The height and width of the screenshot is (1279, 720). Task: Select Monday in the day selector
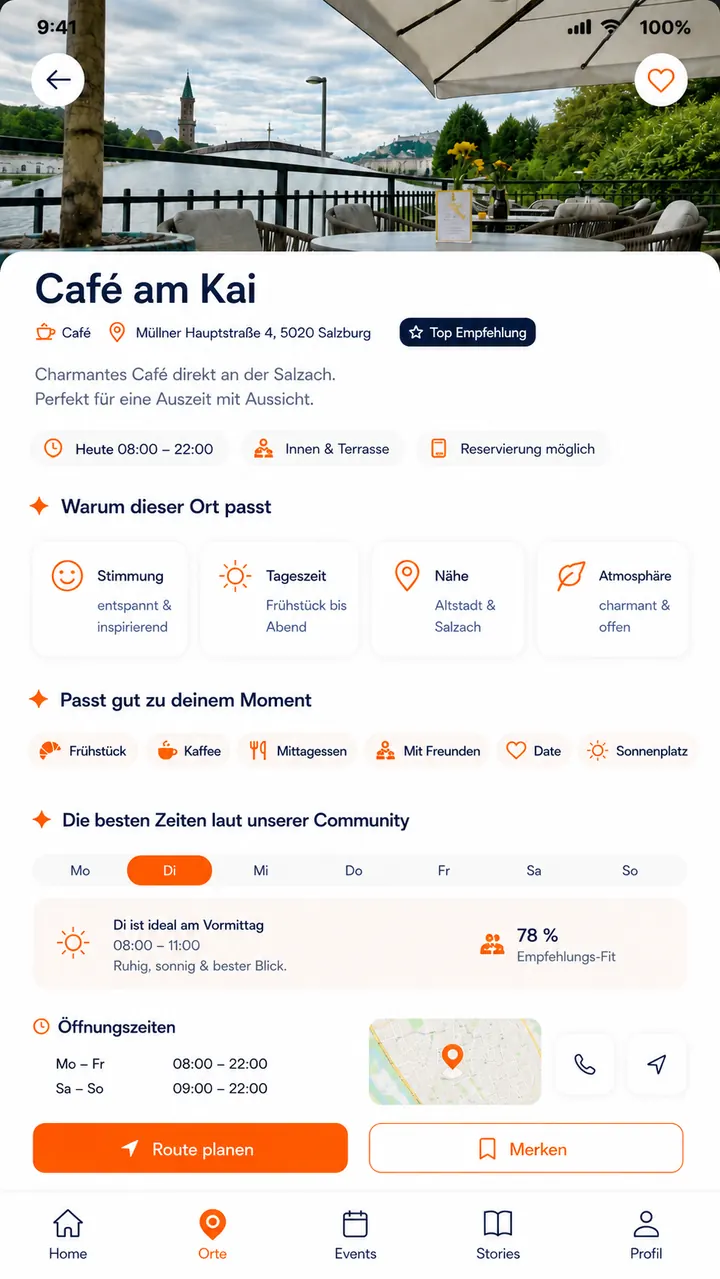[80, 870]
